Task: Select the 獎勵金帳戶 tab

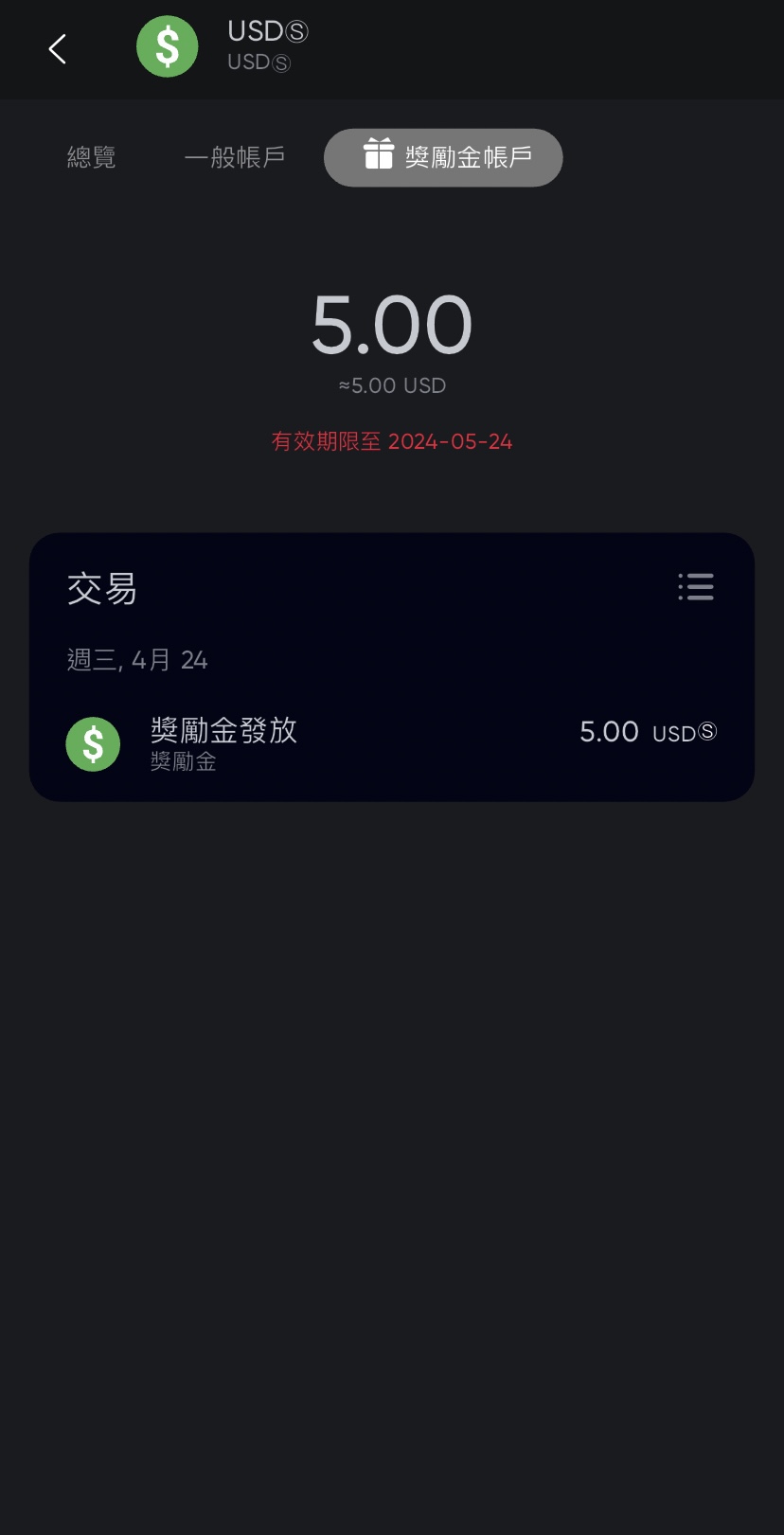Action: click(x=443, y=157)
